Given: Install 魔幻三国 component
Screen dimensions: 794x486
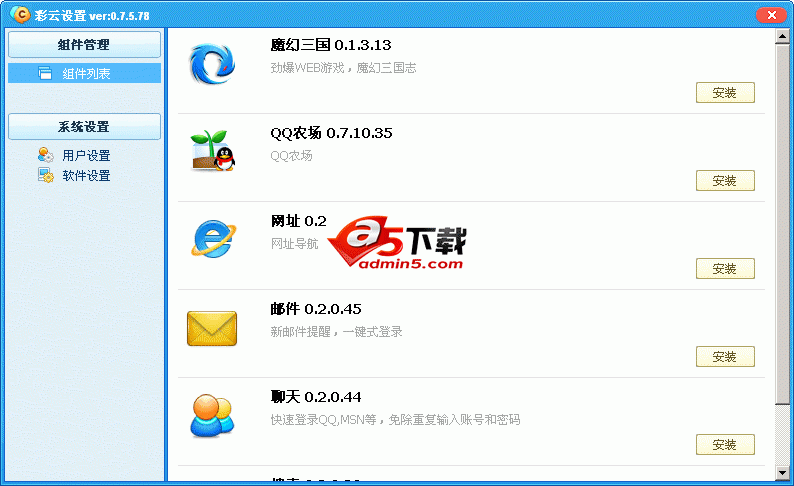Looking at the screenshot, I should (725, 93).
